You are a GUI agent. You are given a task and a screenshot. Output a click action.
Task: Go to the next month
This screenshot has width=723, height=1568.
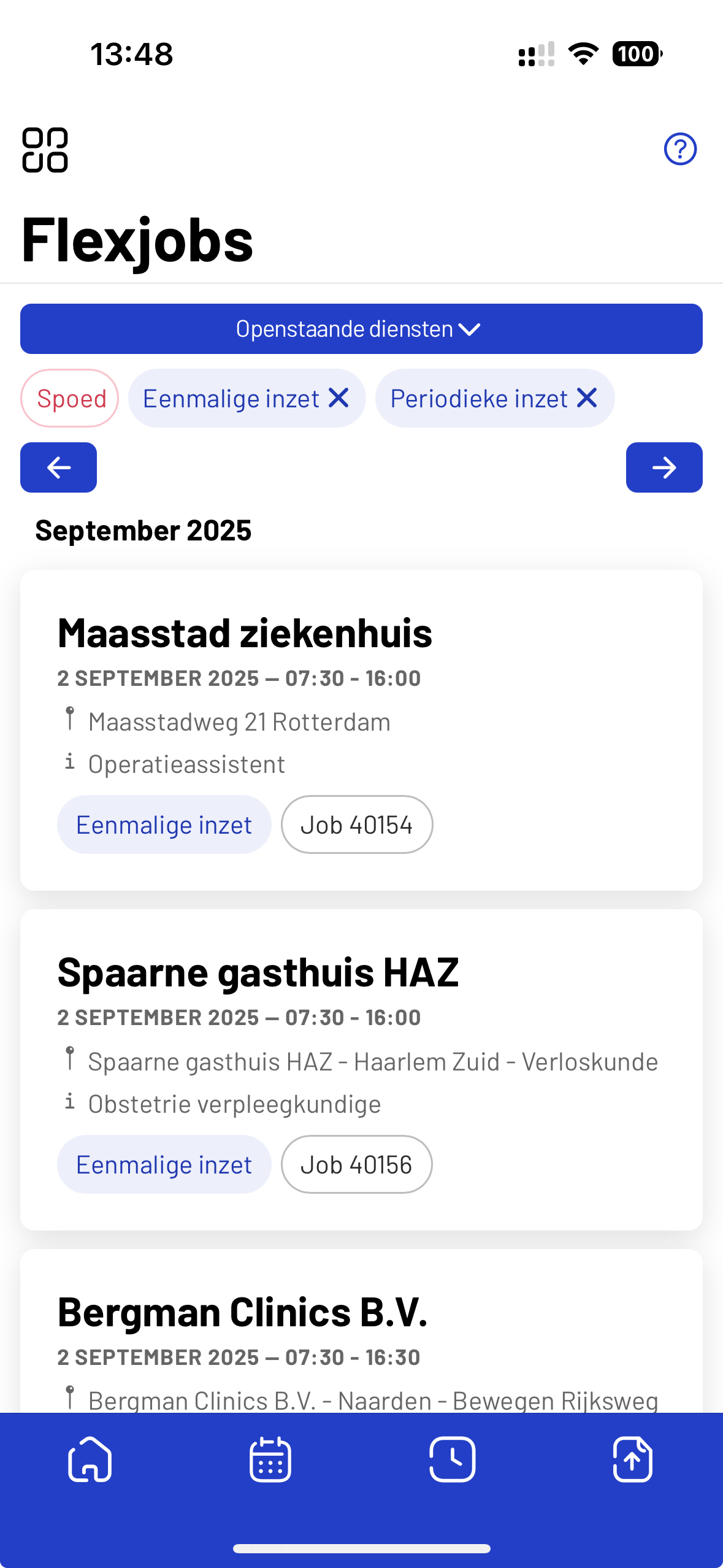point(664,467)
